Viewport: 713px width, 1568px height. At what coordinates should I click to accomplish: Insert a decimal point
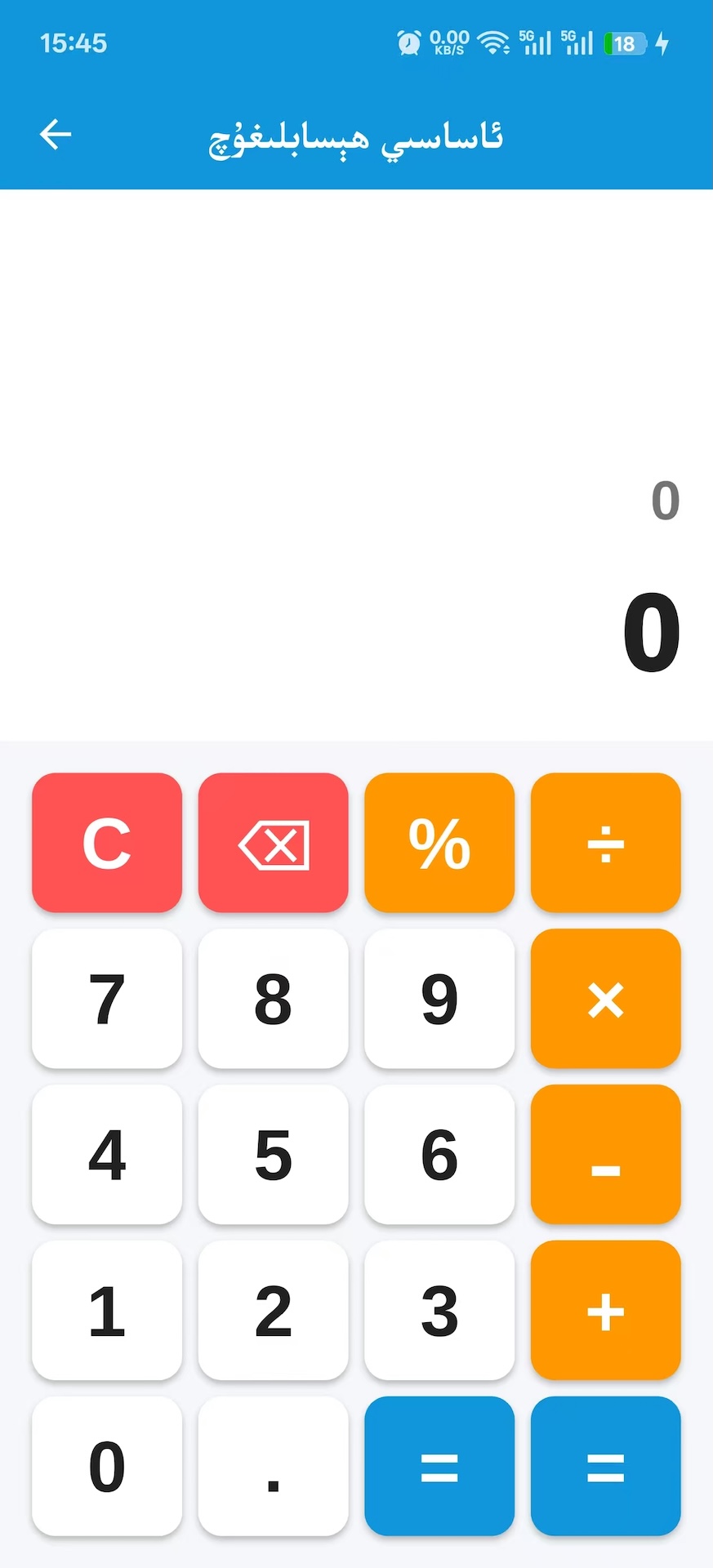tap(273, 1467)
